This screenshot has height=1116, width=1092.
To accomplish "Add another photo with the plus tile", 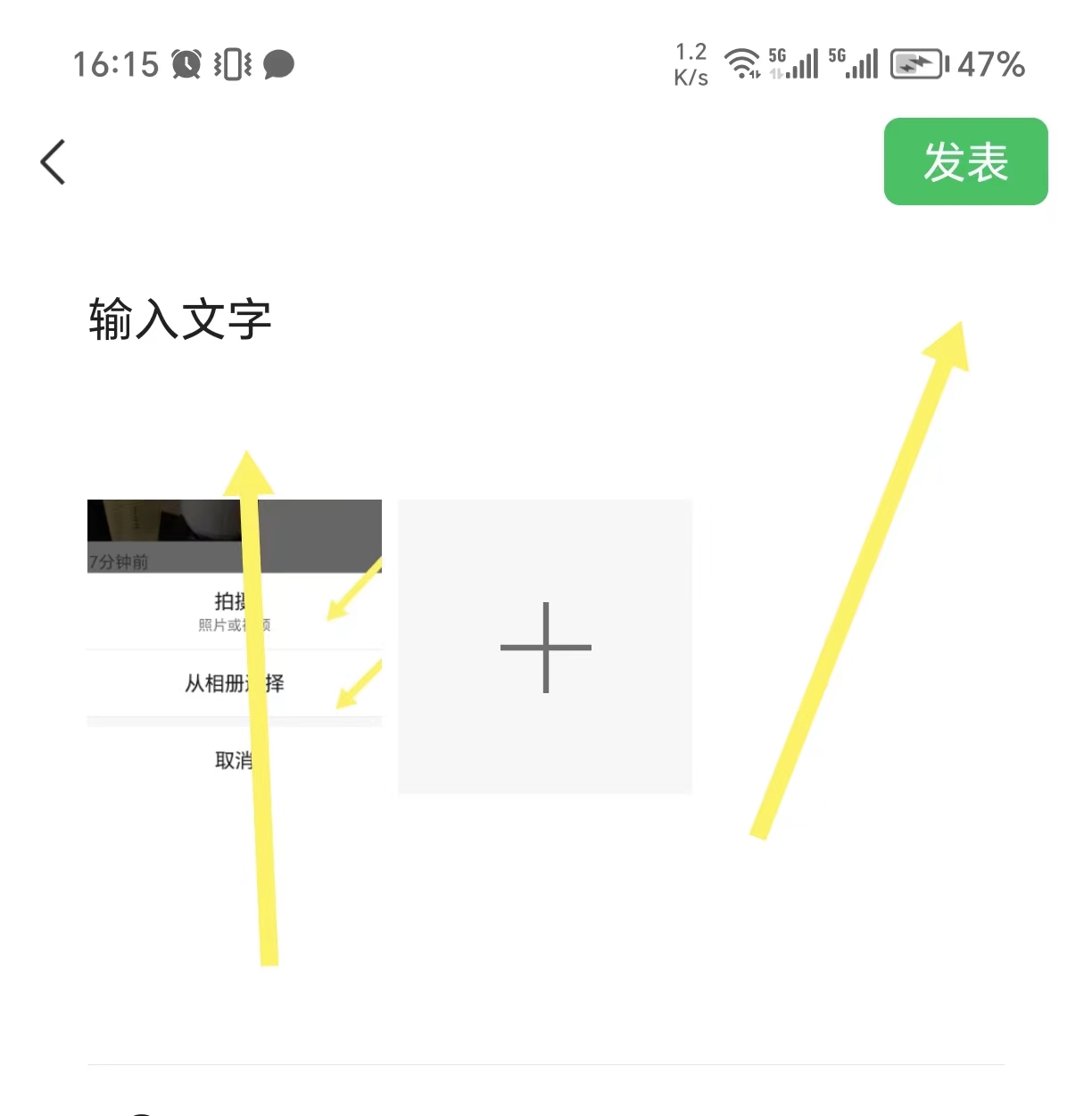I will tap(545, 647).
